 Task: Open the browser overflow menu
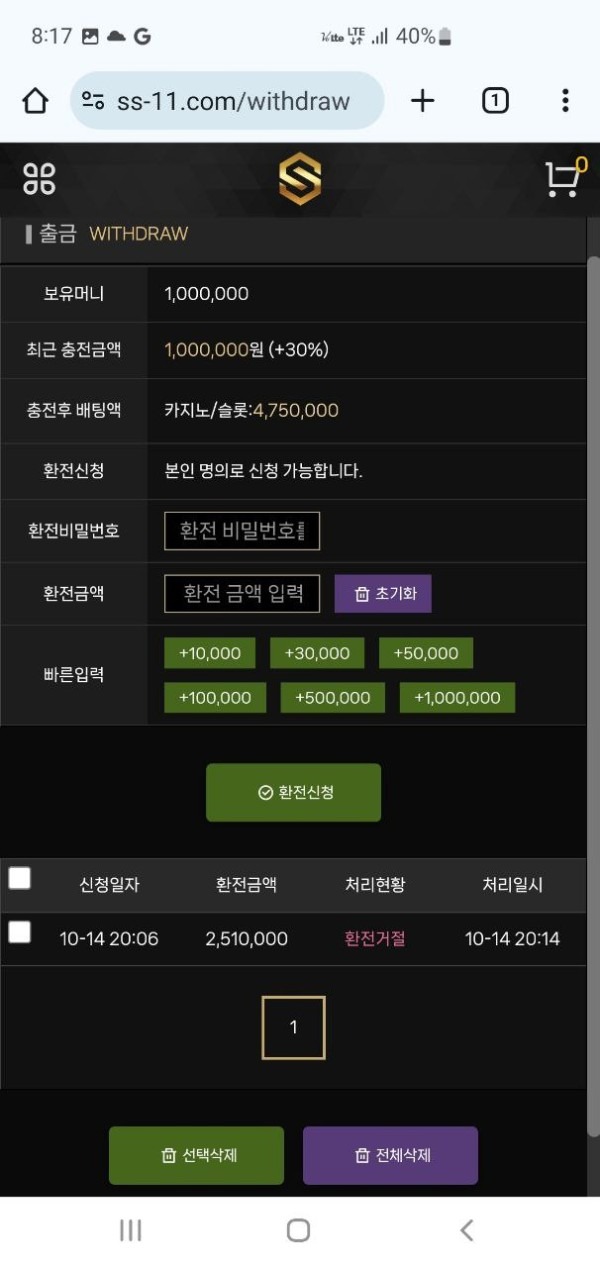(x=565, y=100)
